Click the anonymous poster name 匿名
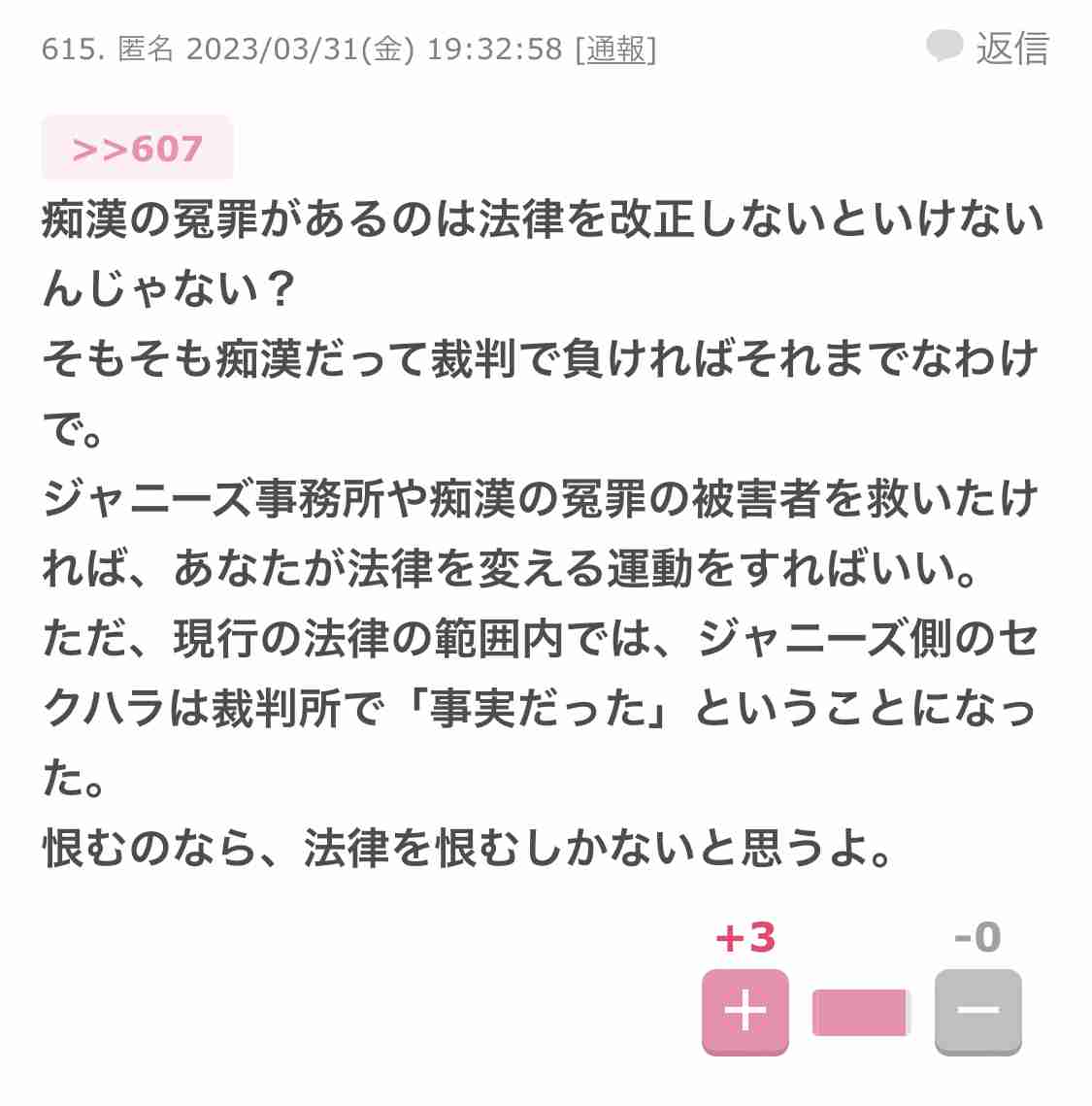The height and width of the screenshot is (1106, 1092). tap(148, 50)
